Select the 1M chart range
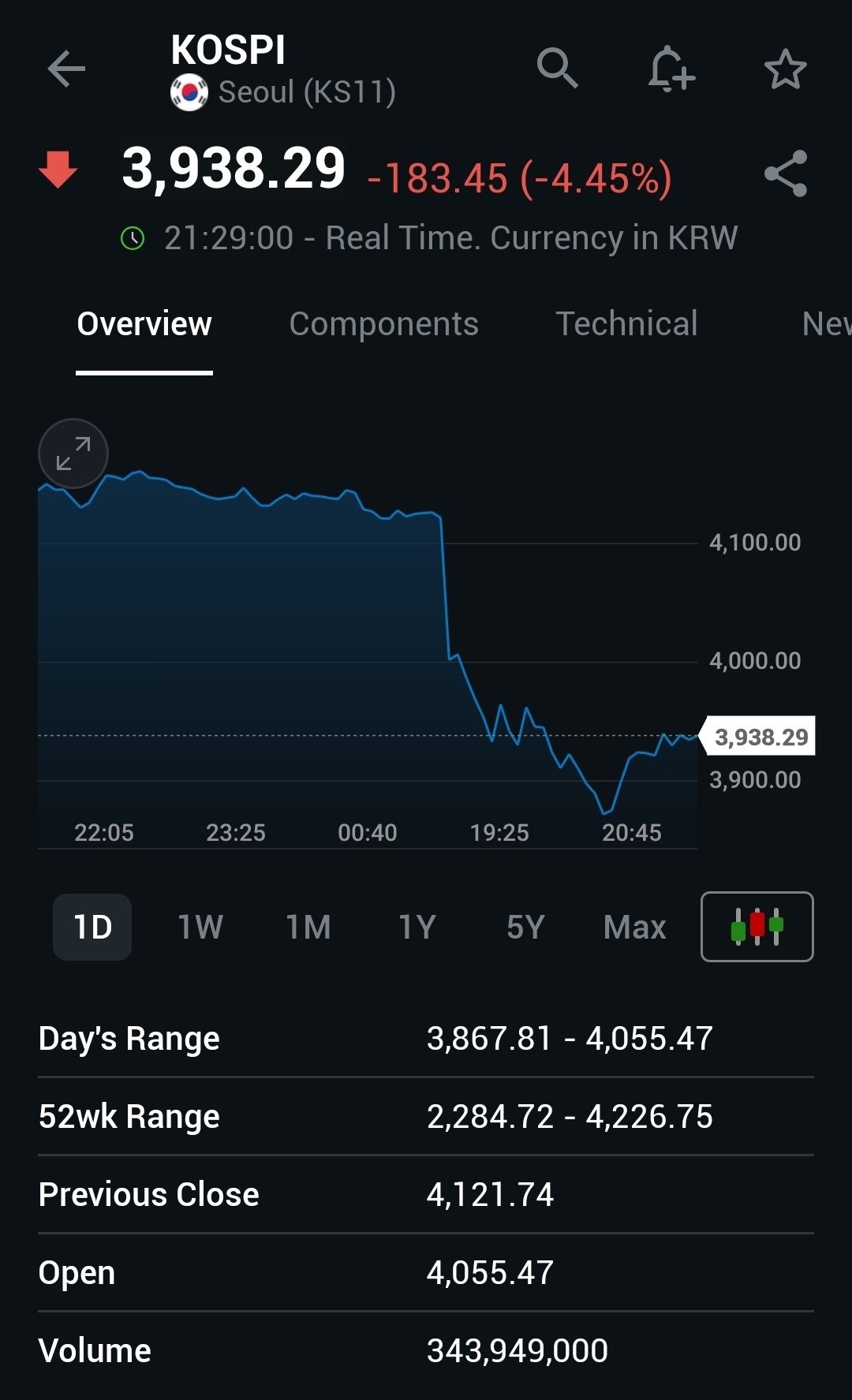Image resolution: width=852 pixels, height=1400 pixels. [x=308, y=927]
